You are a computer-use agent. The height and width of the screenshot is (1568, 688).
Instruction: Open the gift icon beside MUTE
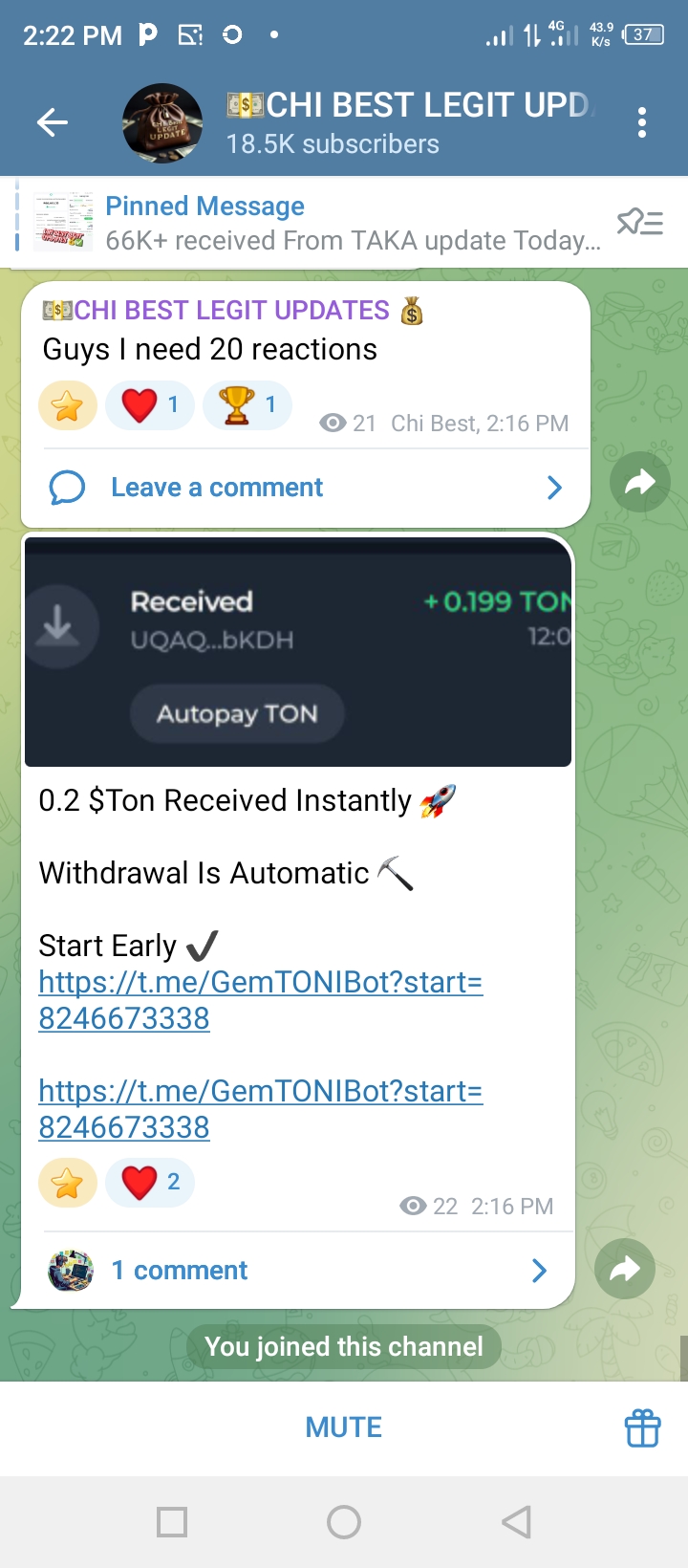642,1428
